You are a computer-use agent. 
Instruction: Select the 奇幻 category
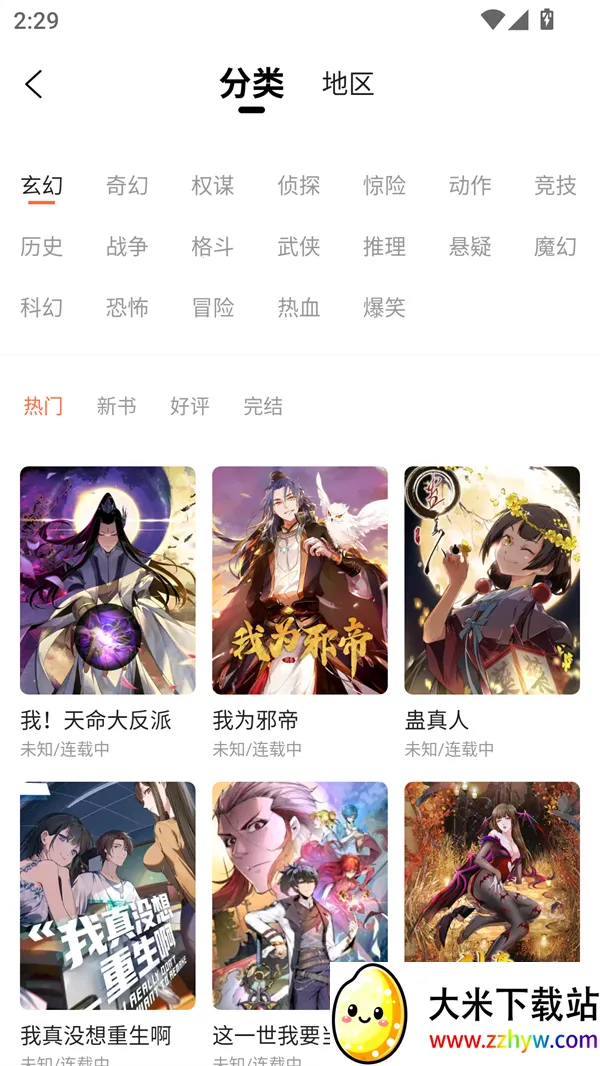[127, 185]
